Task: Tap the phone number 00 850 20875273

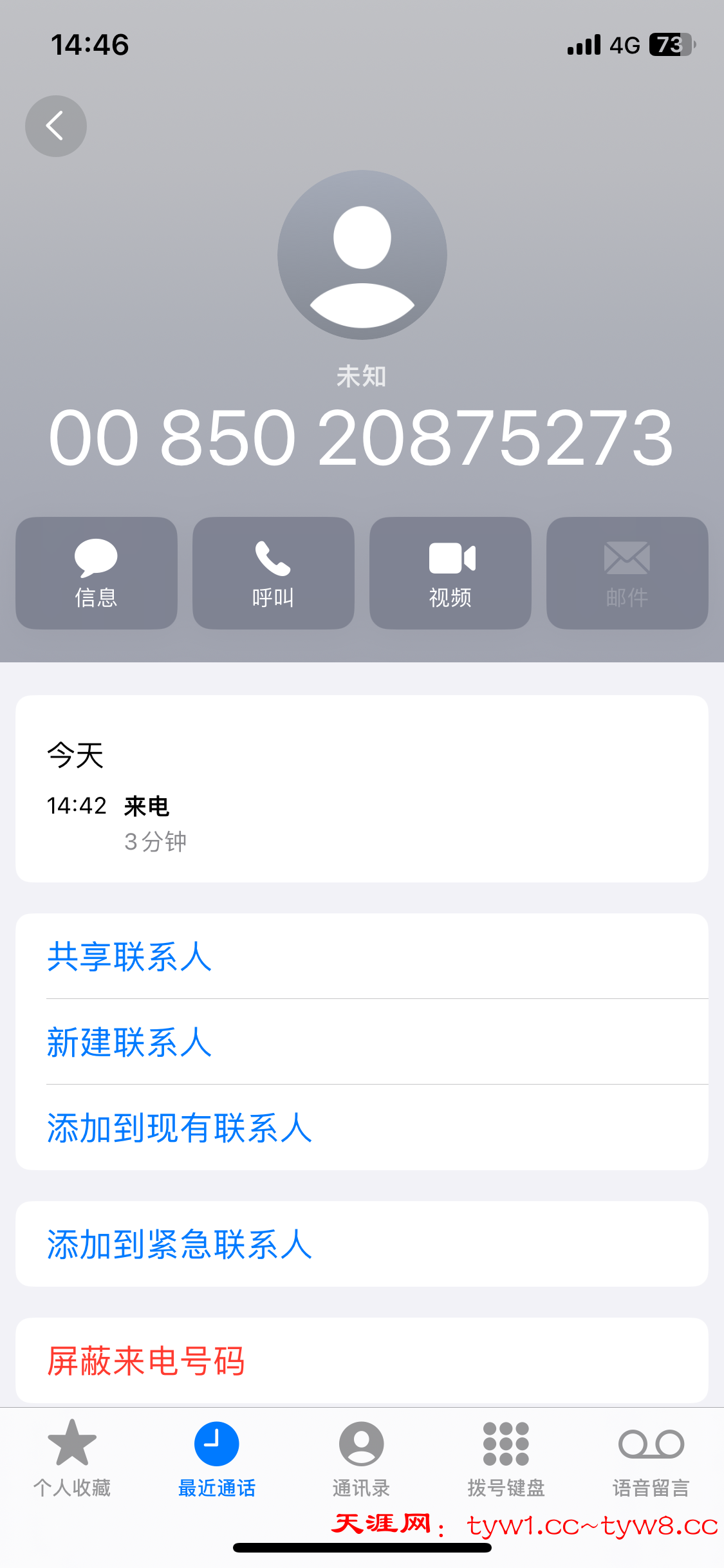Action: pyautogui.click(x=362, y=436)
